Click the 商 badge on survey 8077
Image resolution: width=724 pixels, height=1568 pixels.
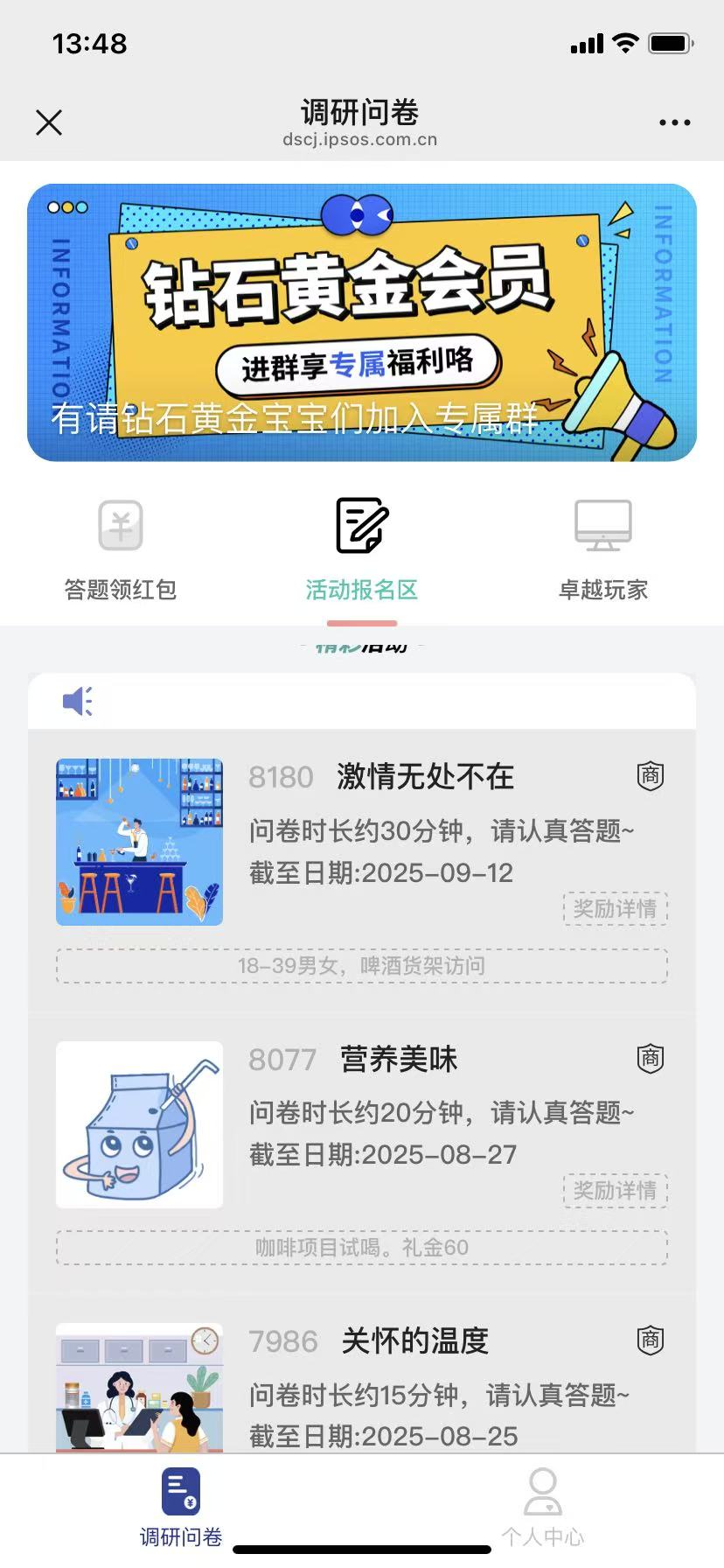649,1058
